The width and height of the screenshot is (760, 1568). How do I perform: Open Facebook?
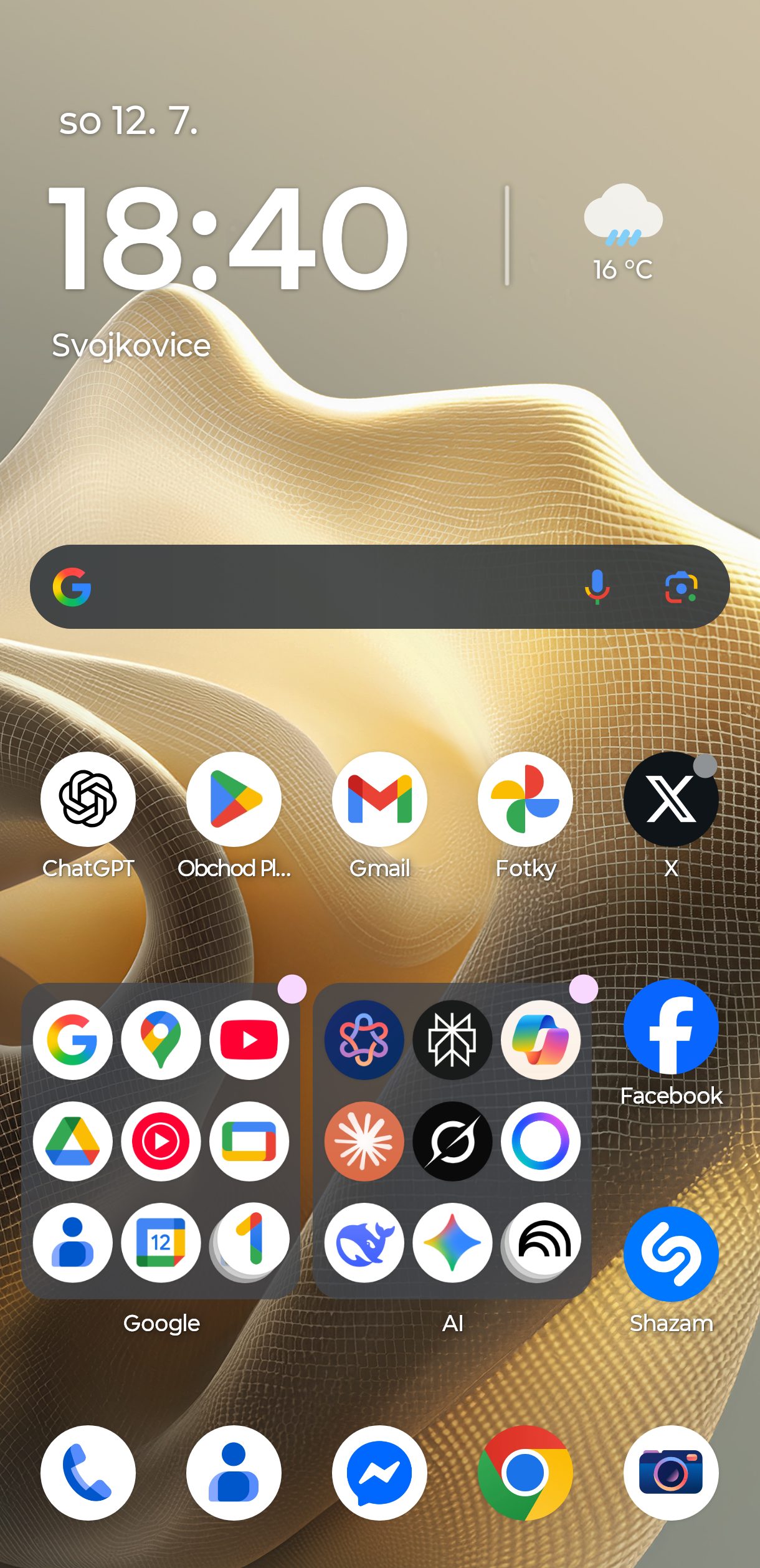(x=671, y=1027)
